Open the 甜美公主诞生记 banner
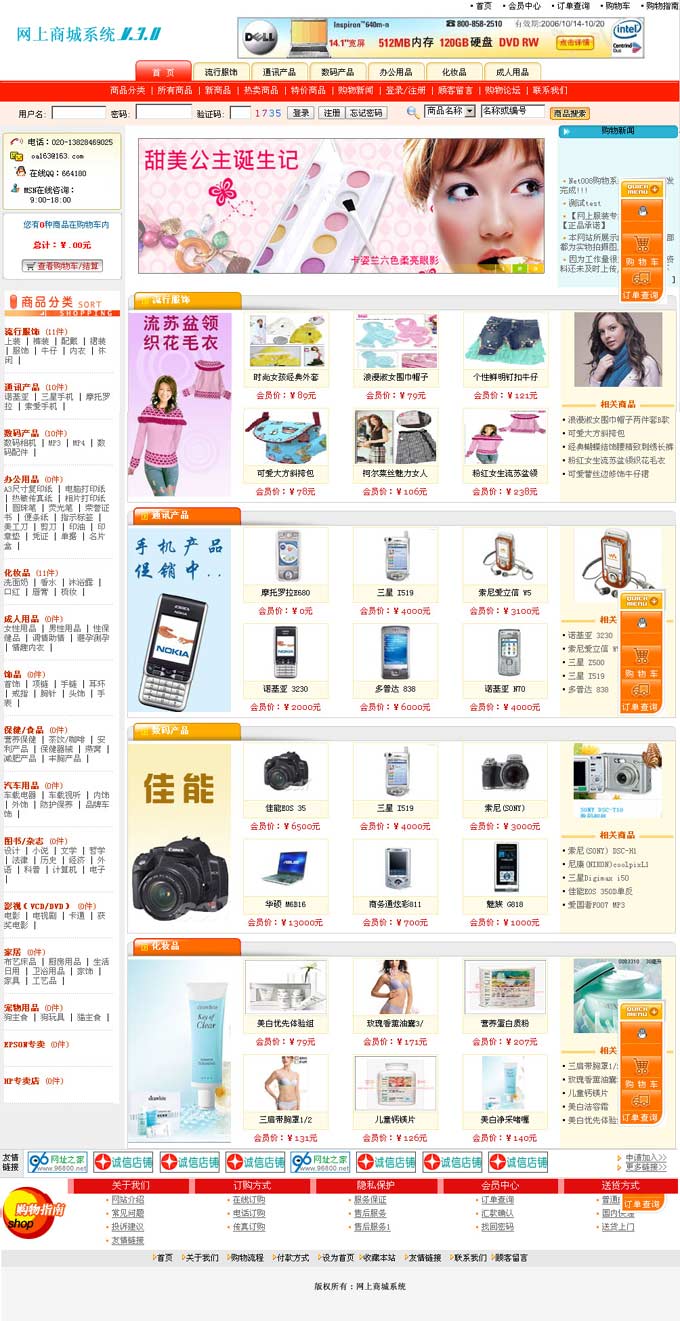Viewport: 680px width, 1321px height. coord(340,205)
